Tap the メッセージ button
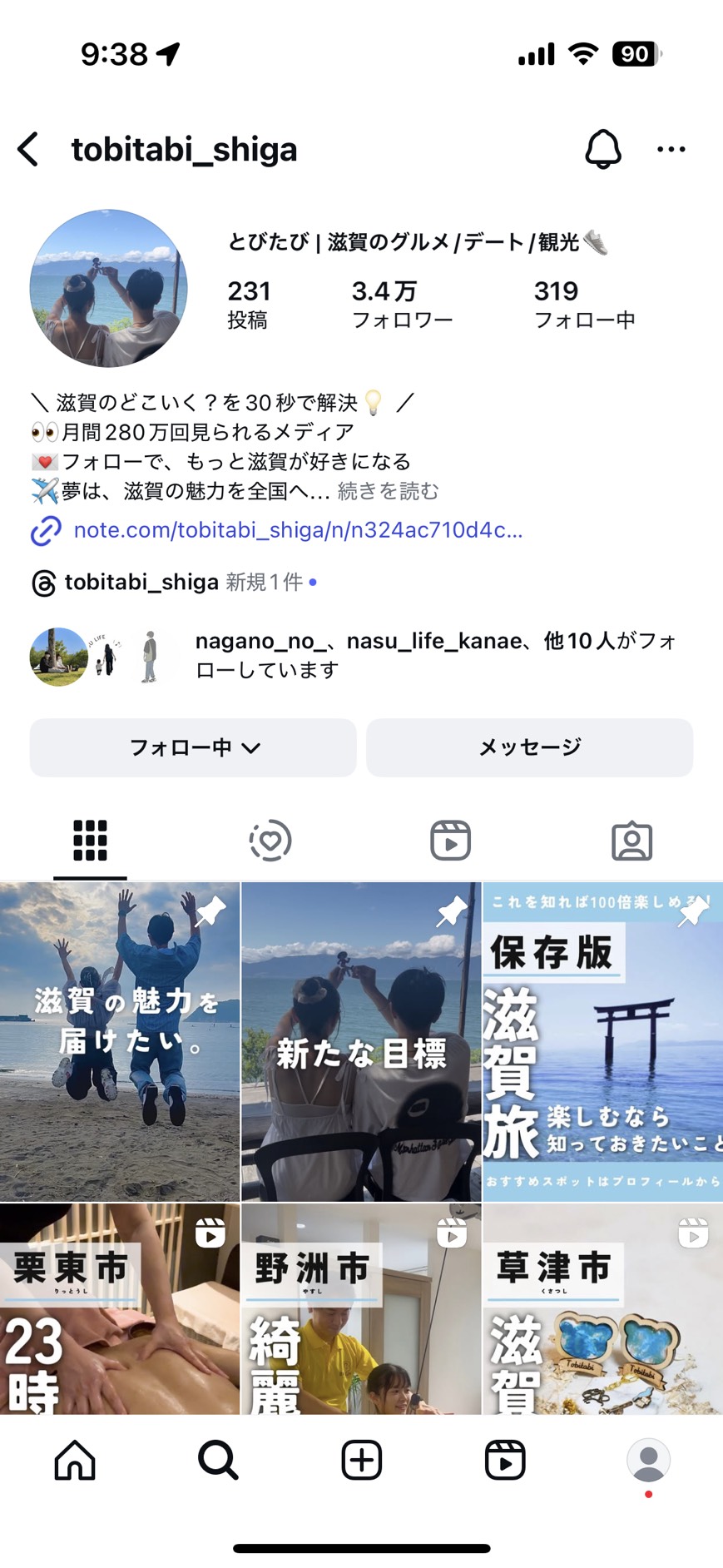723x1568 pixels. point(529,747)
